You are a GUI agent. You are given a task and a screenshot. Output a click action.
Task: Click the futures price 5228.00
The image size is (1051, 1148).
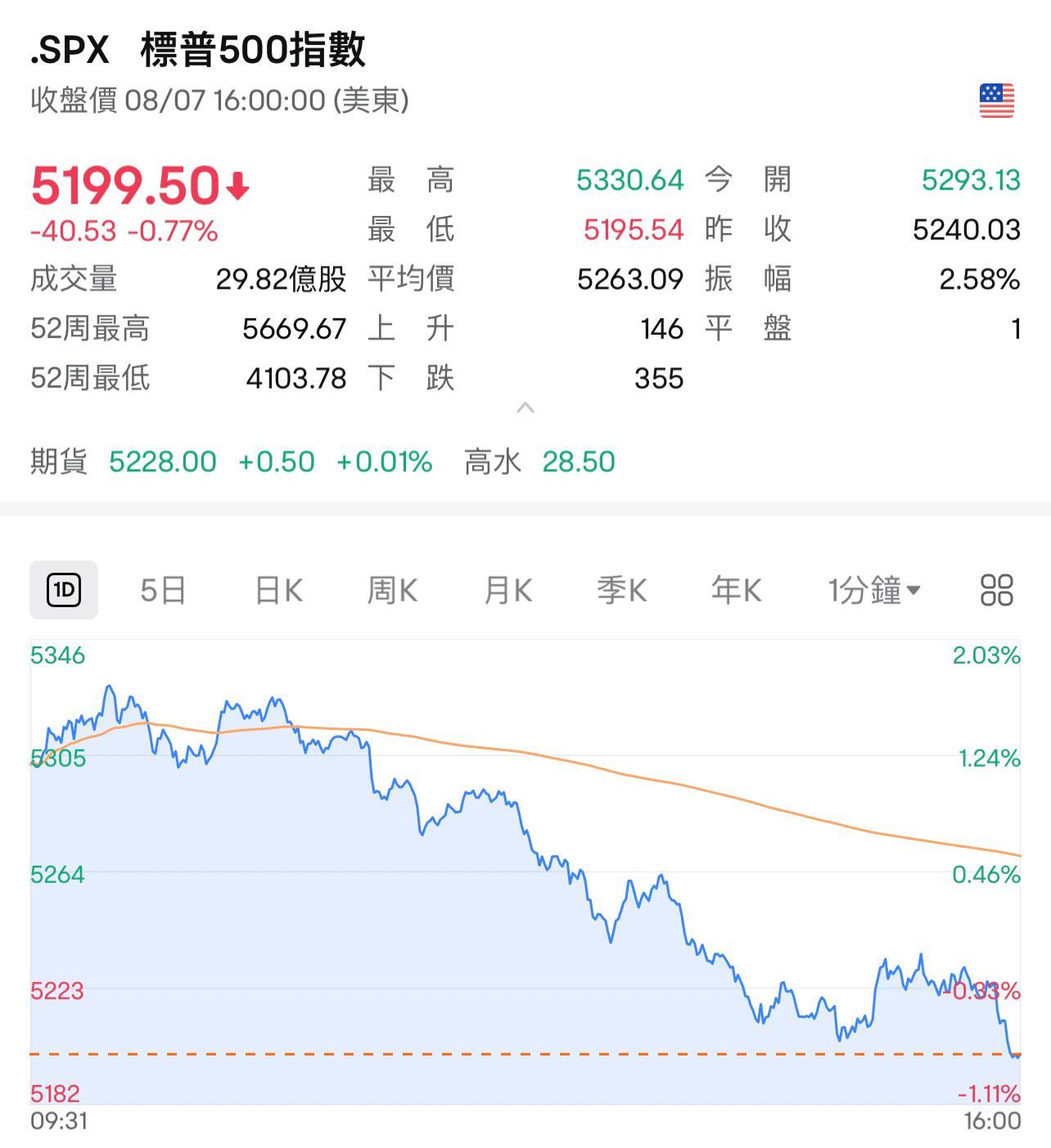tap(160, 461)
